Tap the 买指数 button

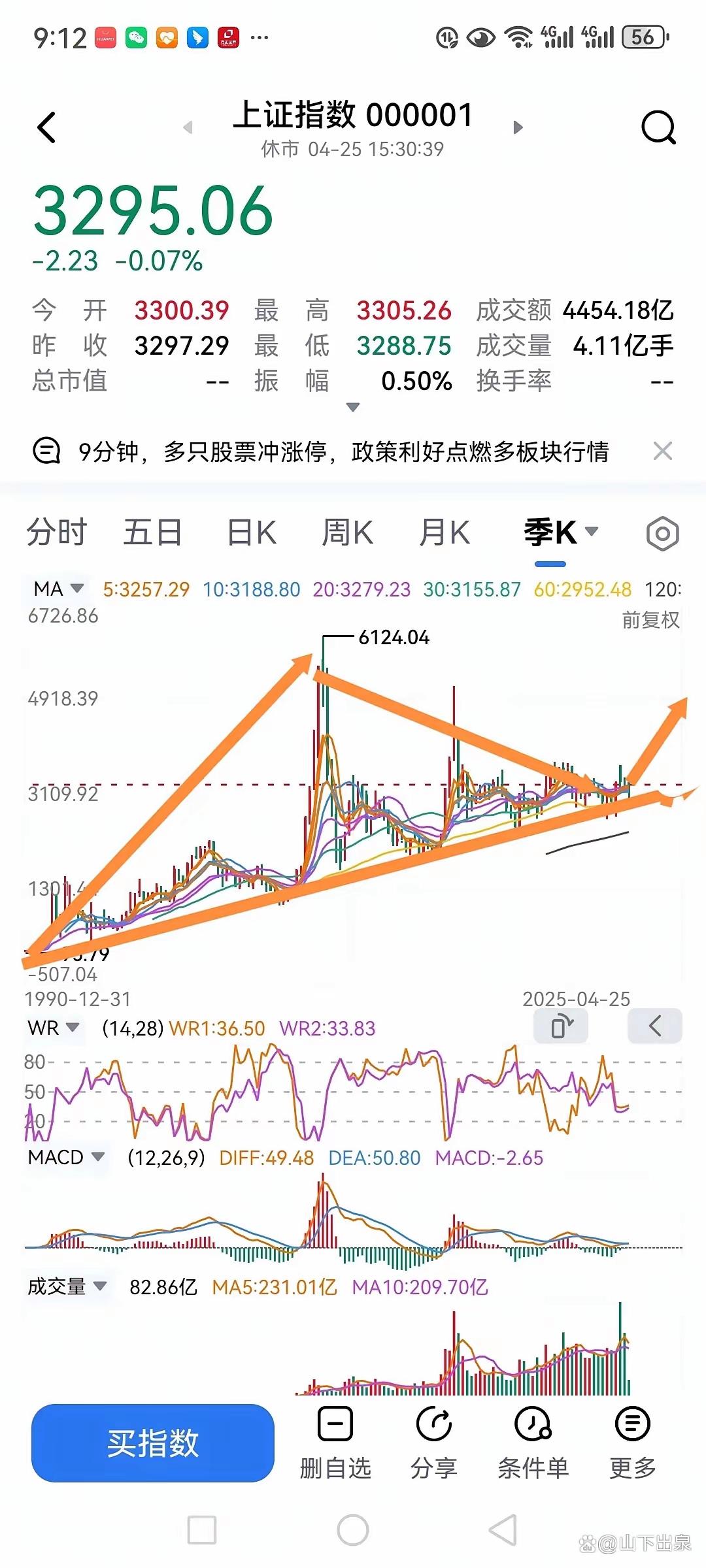point(153,1443)
